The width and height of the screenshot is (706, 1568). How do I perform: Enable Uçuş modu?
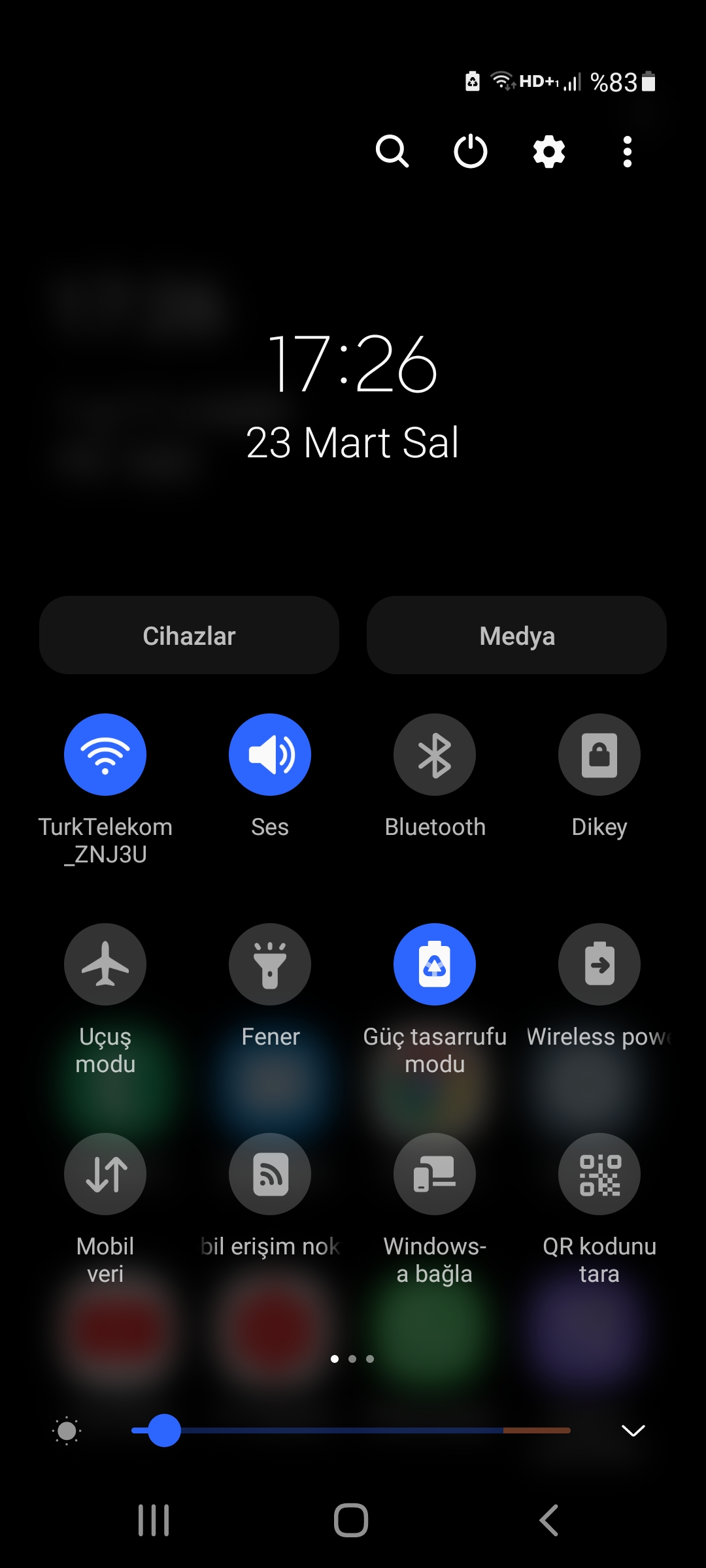[x=105, y=964]
